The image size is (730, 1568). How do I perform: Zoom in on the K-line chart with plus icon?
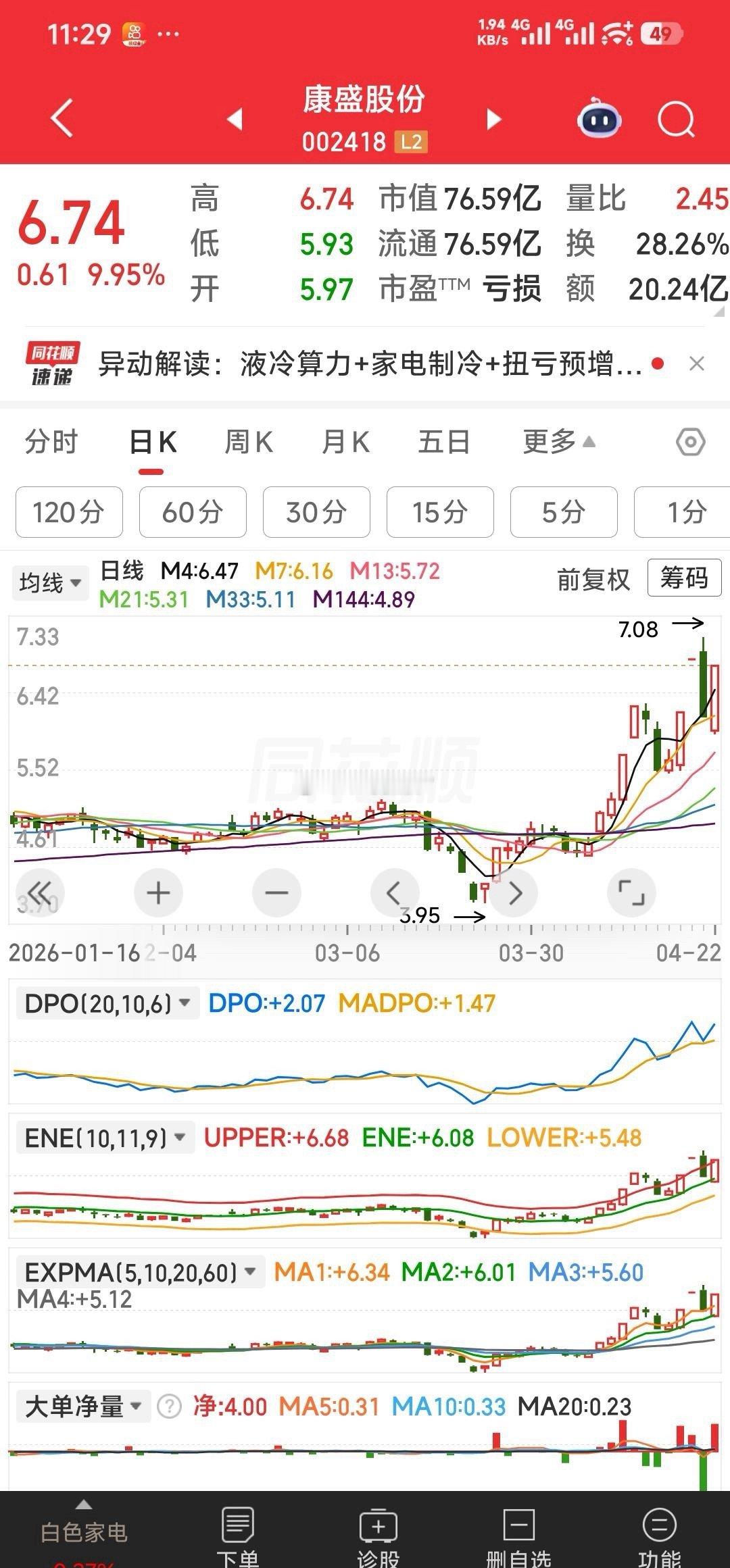pyautogui.click(x=158, y=892)
